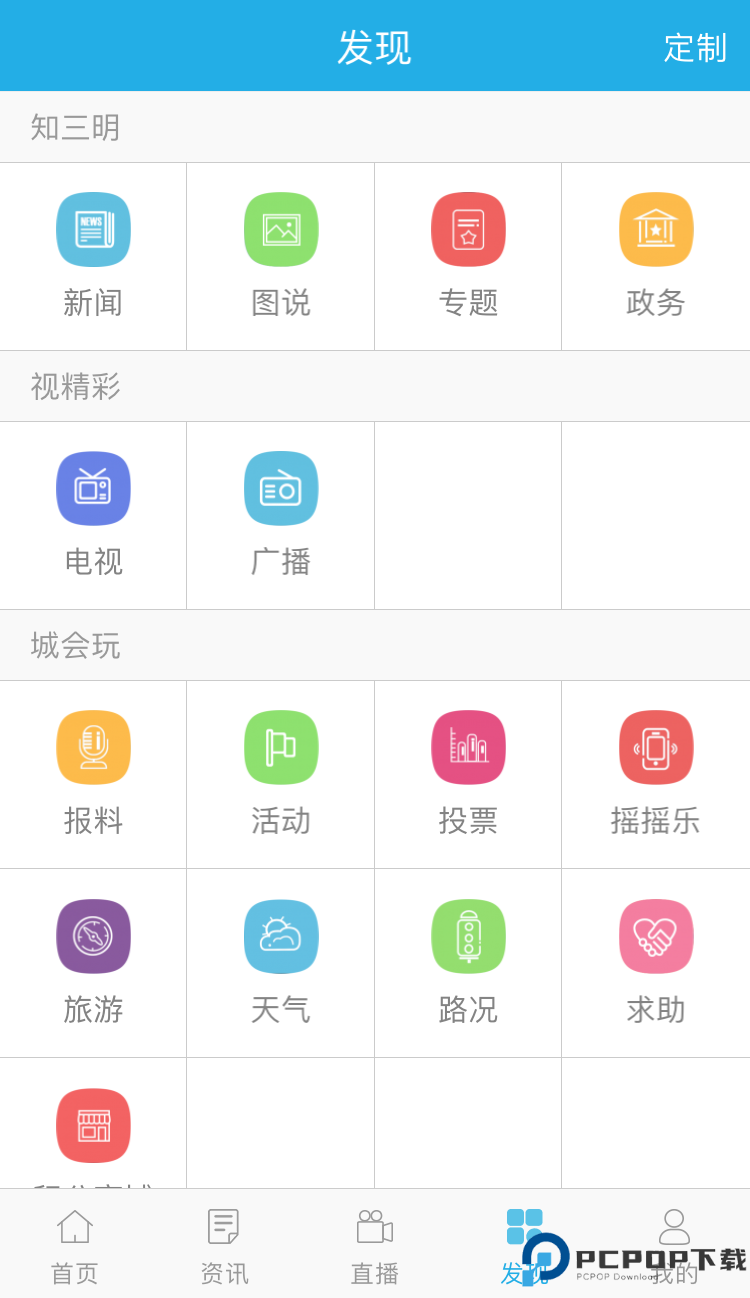Open the 旅游 travel section
This screenshot has width=750, height=1298.
click(93, 962)
